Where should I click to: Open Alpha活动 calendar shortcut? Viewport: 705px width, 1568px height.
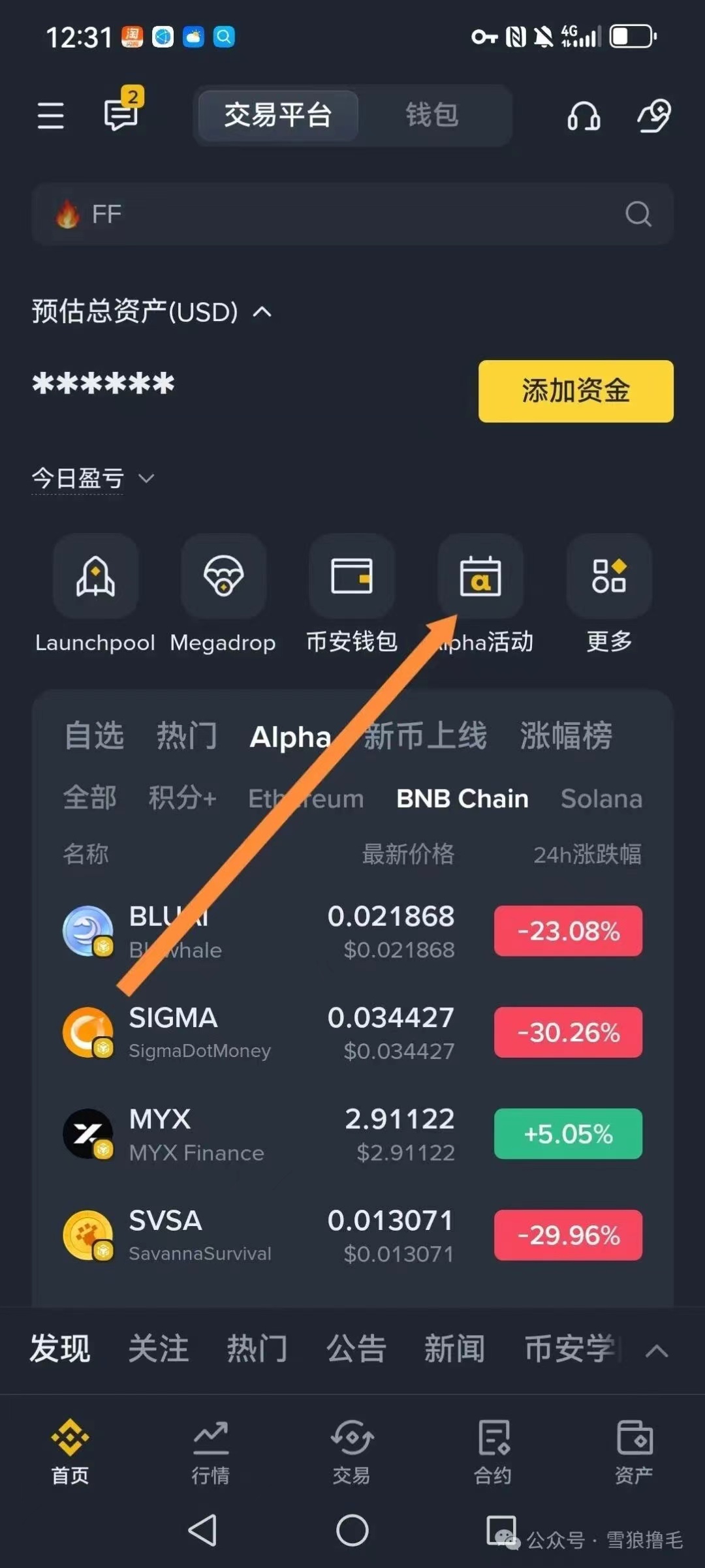click(480, 577)
